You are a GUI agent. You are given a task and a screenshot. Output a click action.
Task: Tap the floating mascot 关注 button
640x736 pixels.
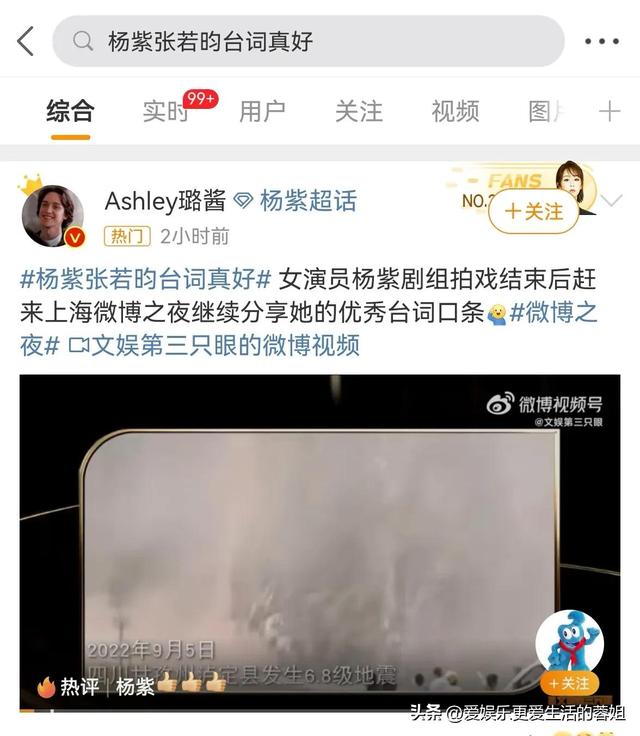coord(569,683)
